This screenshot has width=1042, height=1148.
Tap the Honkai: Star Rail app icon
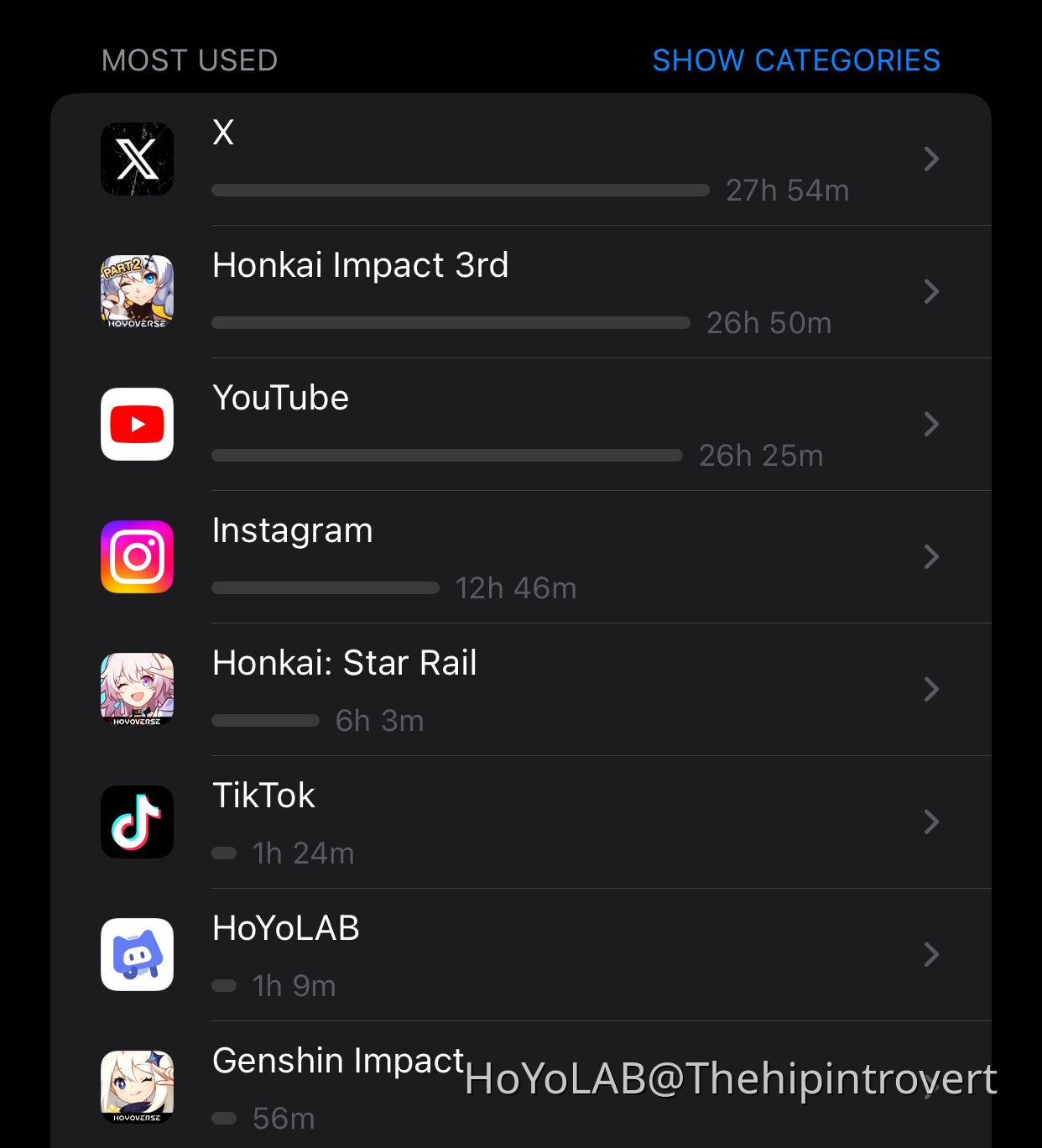137,689
